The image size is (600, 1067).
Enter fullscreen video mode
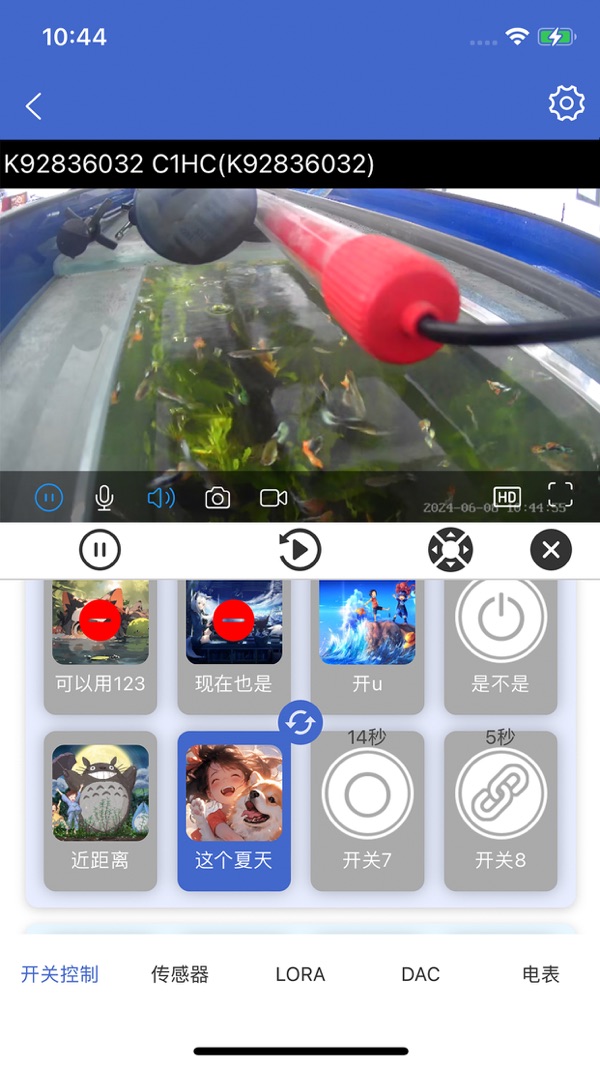[560, 494]
